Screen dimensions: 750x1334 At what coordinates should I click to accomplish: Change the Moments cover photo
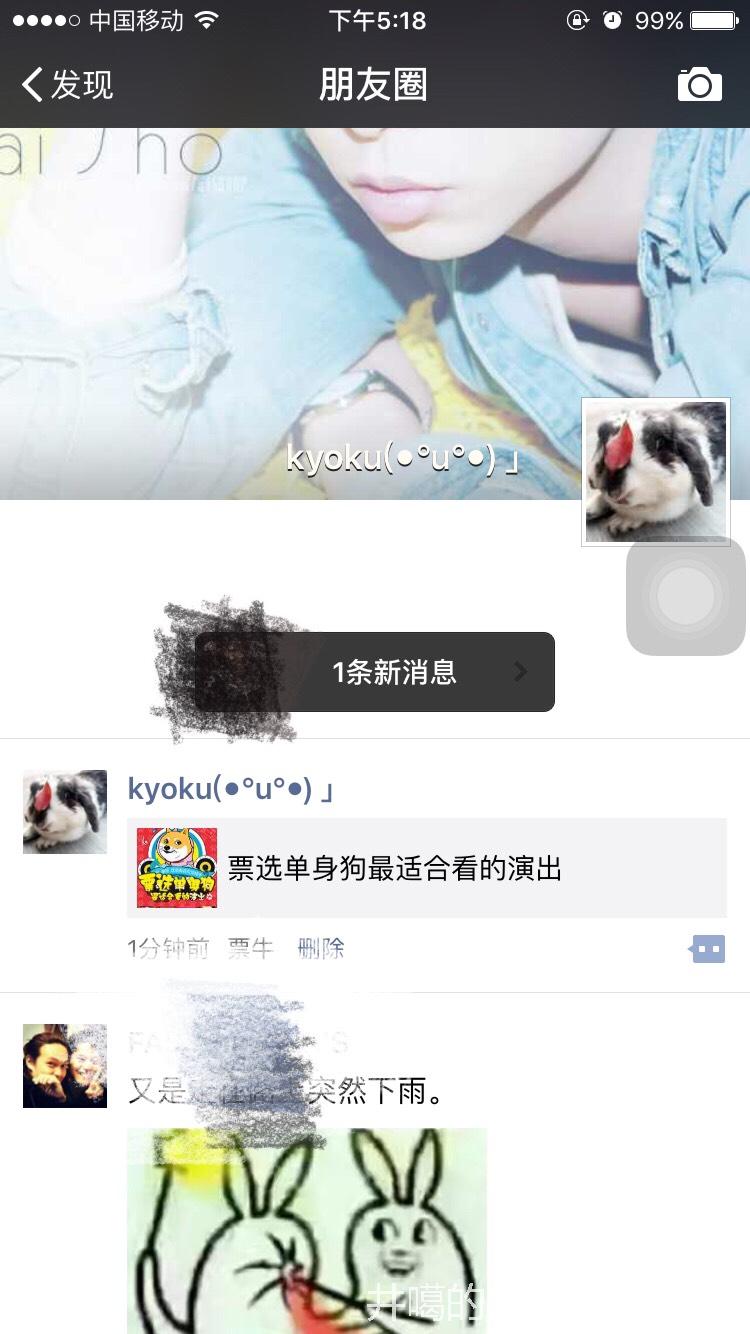click(x=300, y=300)
